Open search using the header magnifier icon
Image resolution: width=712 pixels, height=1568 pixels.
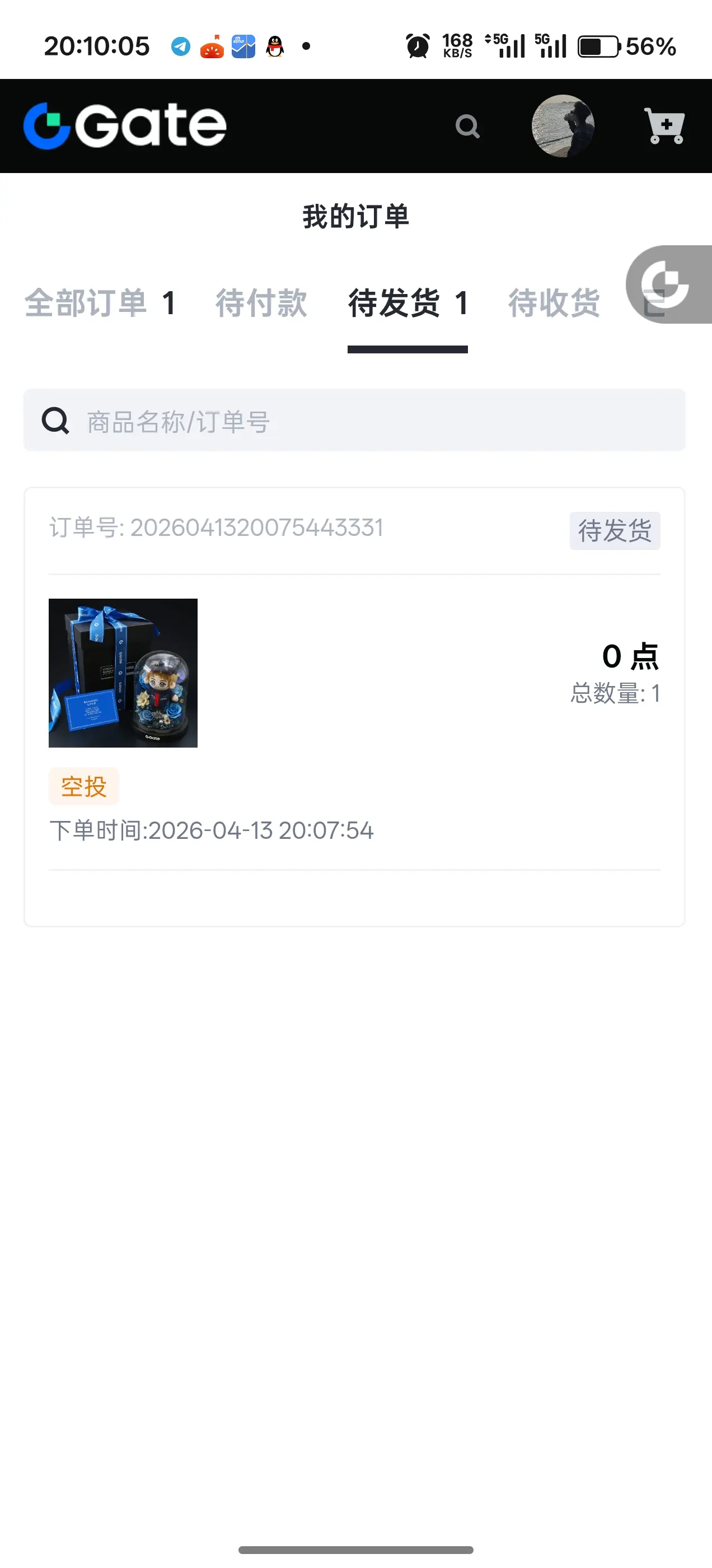pyautogui.click(x=467, y=126)
